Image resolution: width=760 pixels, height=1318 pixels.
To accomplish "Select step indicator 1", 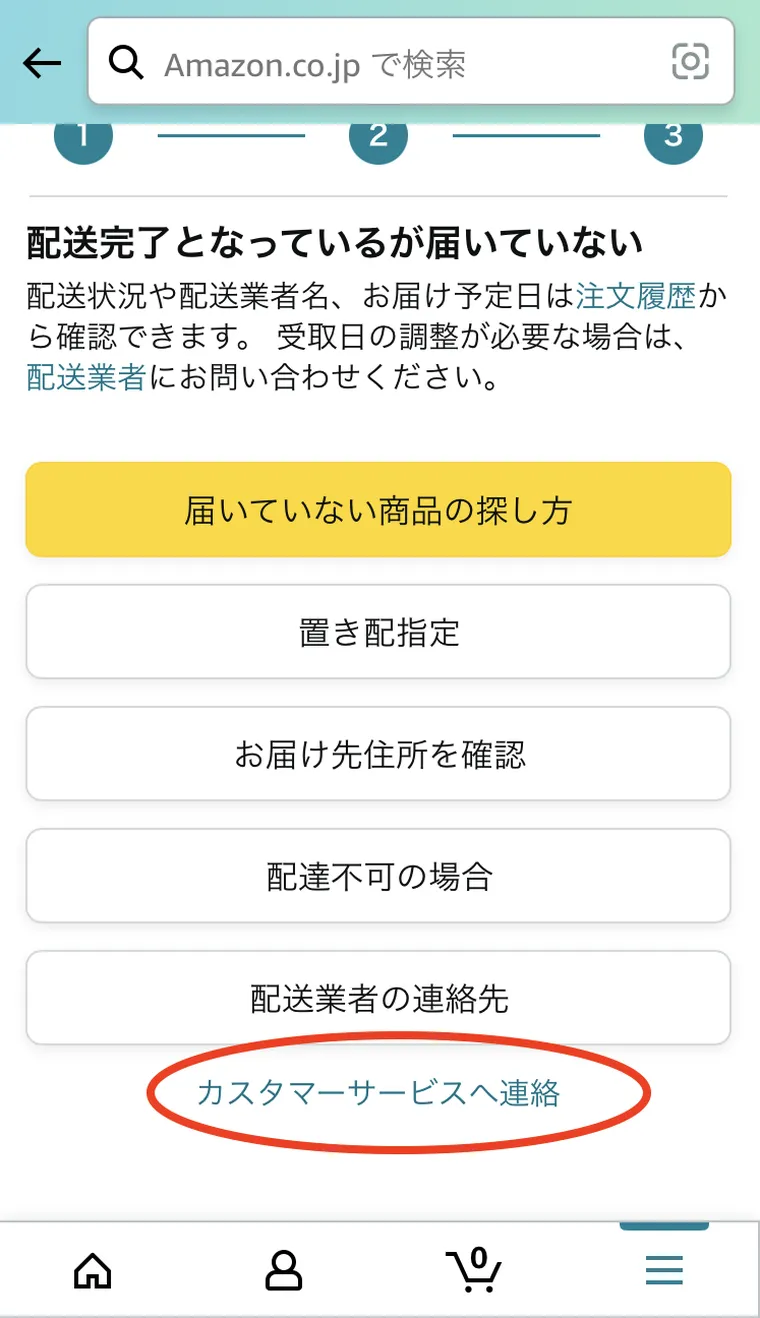I will 84,137.
